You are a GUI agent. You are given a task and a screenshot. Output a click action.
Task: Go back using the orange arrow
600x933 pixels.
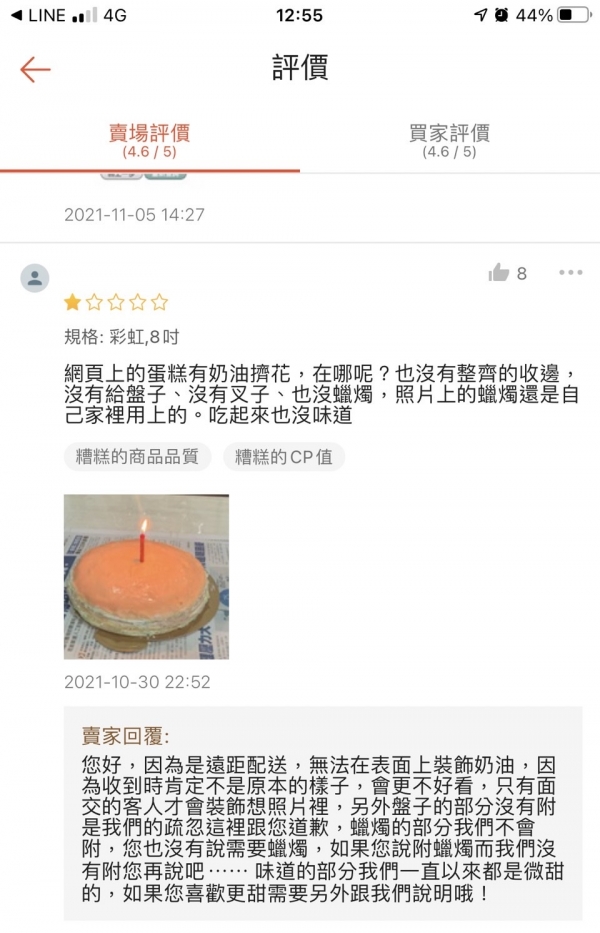click(35, 69)
